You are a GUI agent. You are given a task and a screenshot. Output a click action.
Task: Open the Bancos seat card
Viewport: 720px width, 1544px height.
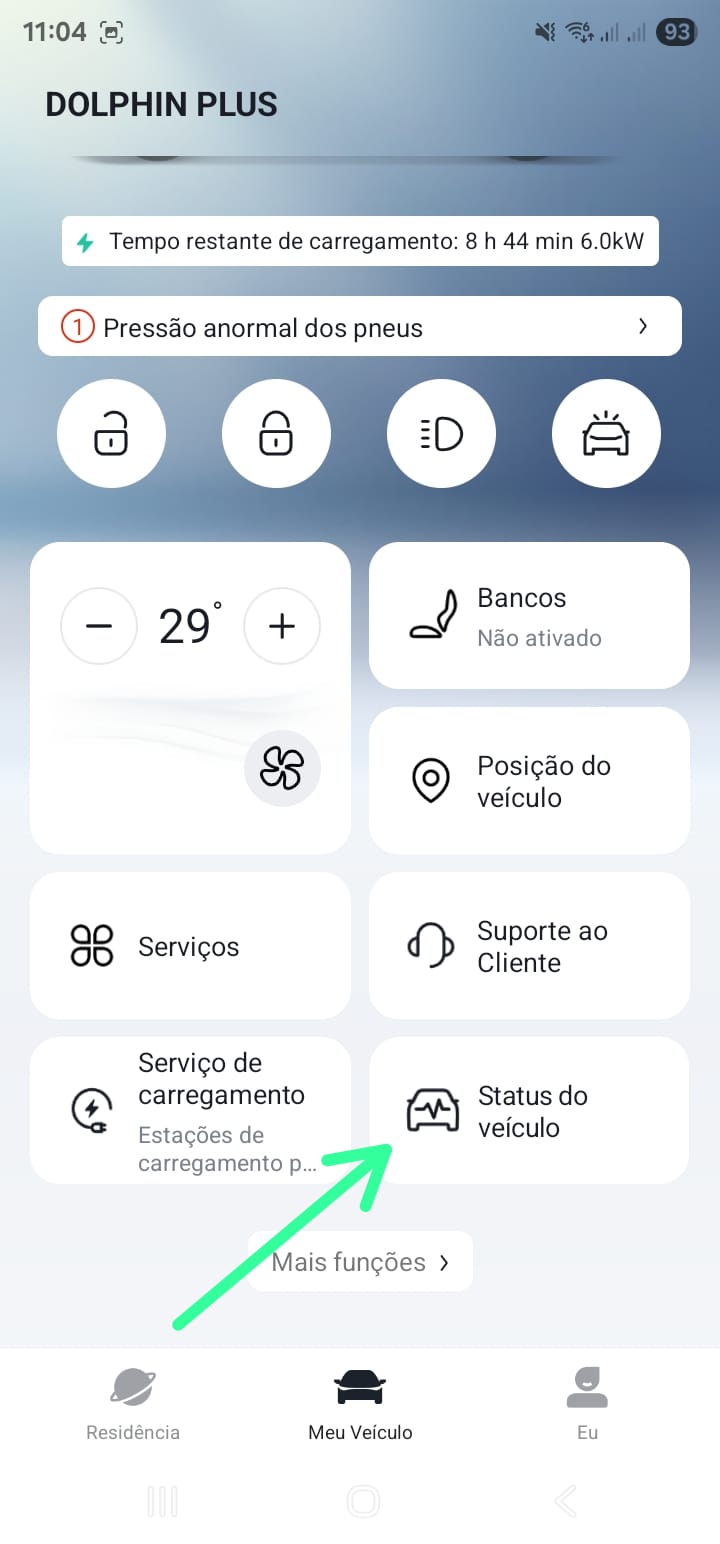click(529, 616)
